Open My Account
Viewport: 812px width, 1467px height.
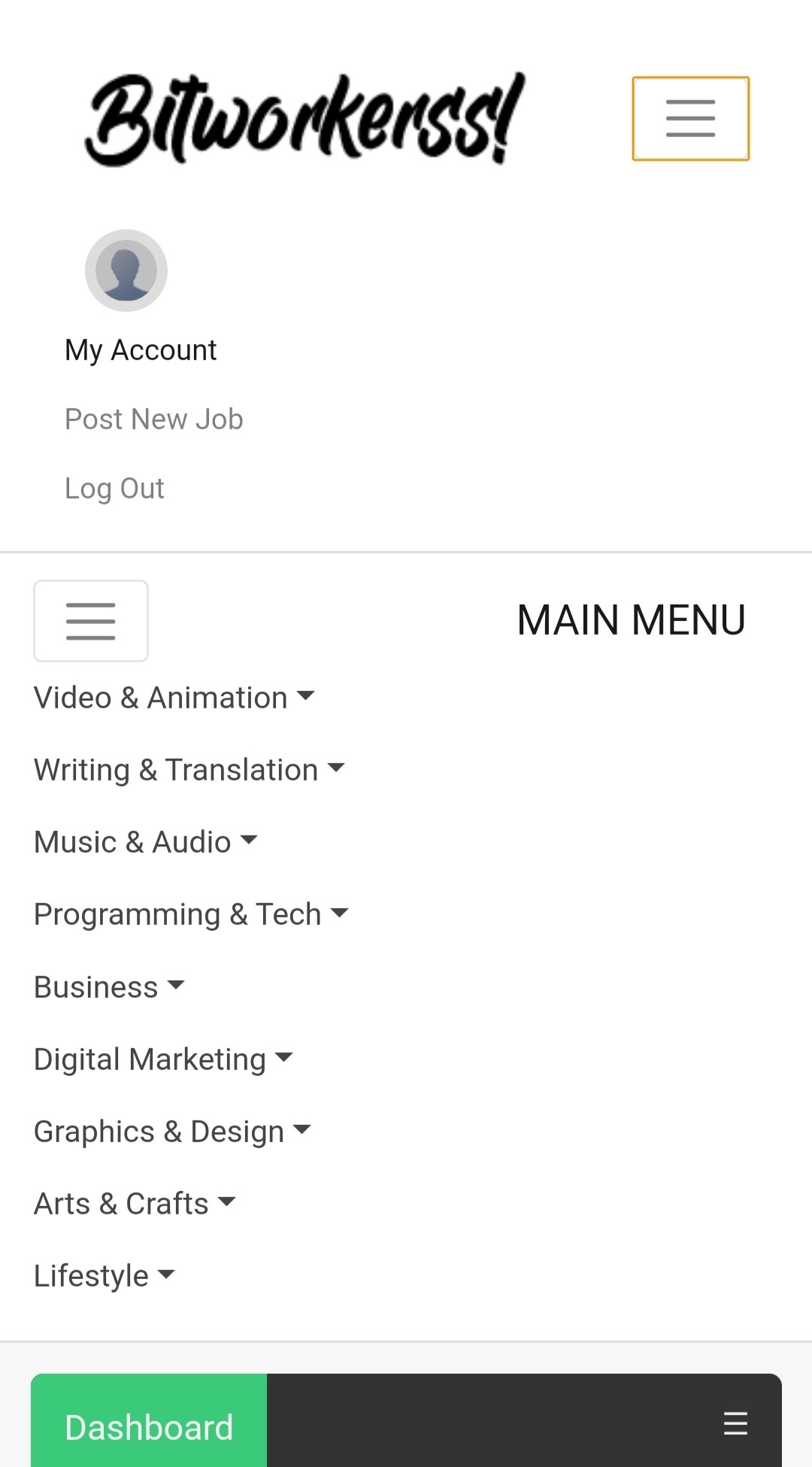[141, 350]
